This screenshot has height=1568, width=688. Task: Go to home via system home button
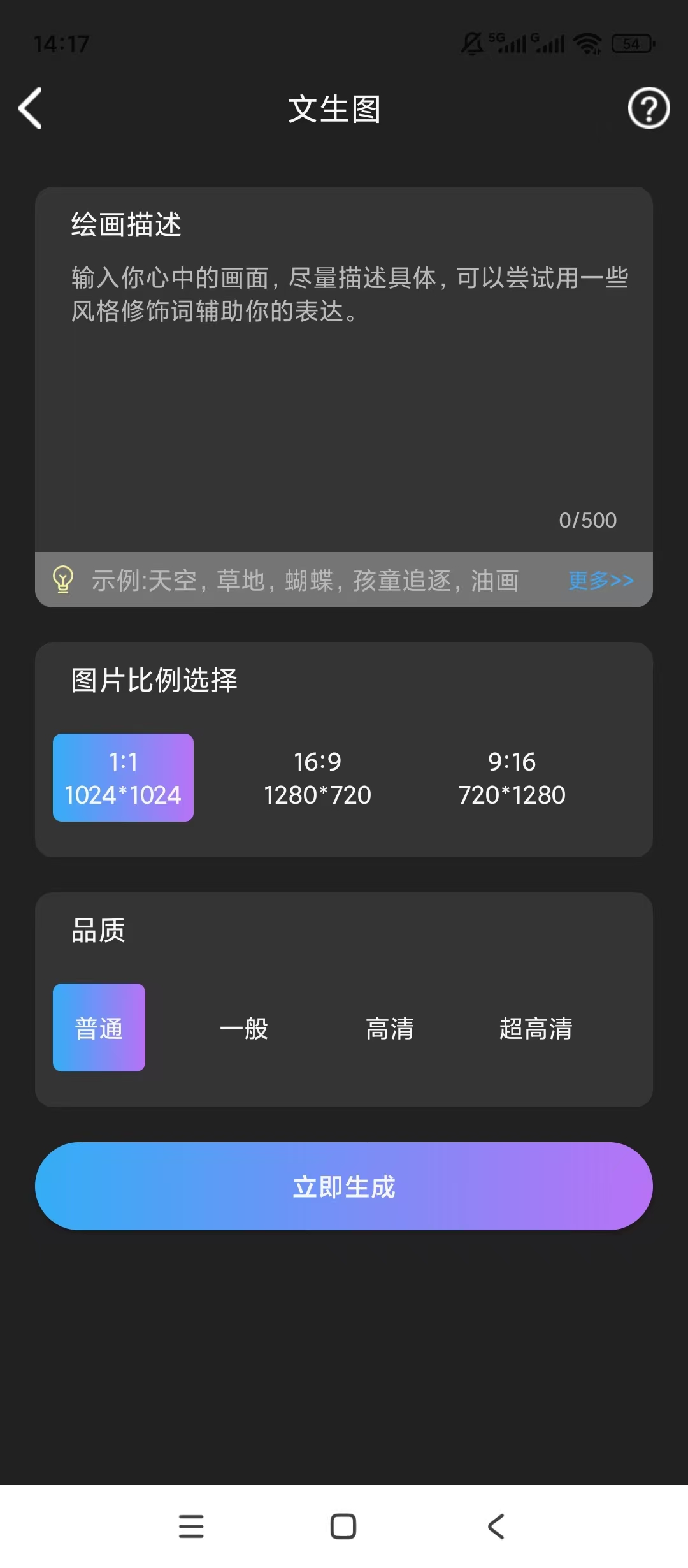343,1527
